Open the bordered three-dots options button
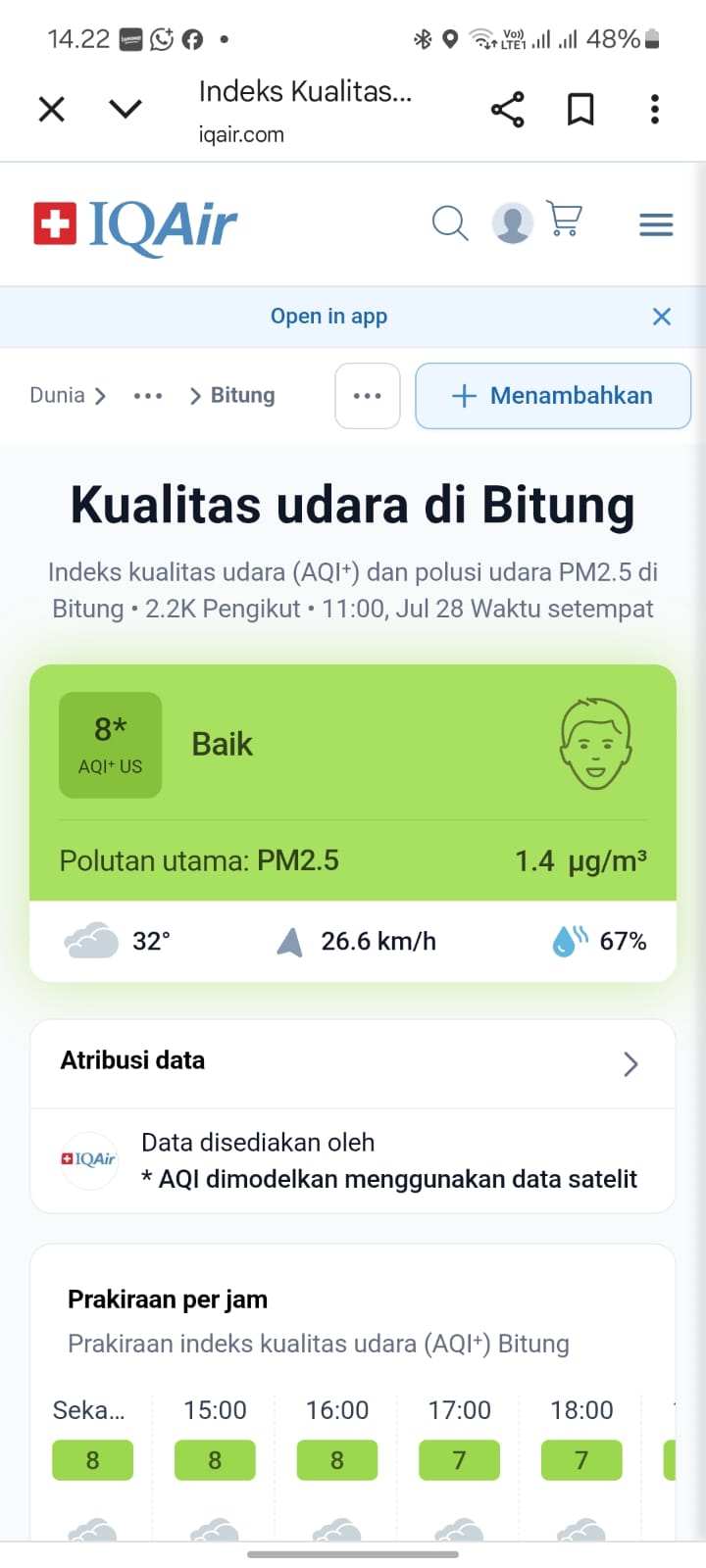This screenshot has width=706, height=1568. 368,396
